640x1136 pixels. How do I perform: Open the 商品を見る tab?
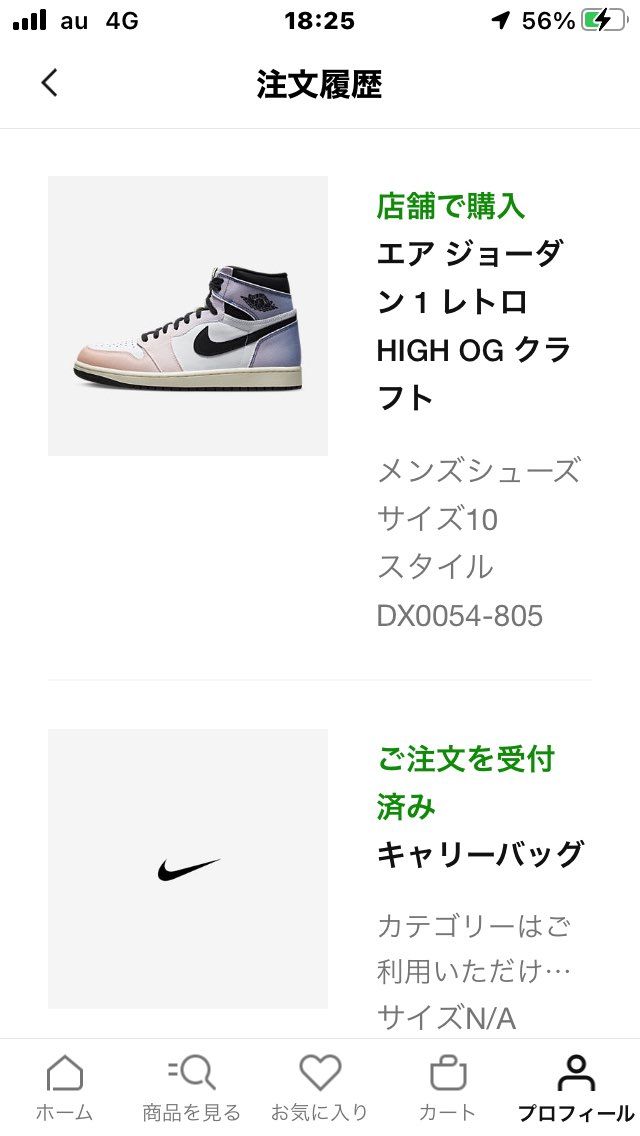191,1087
